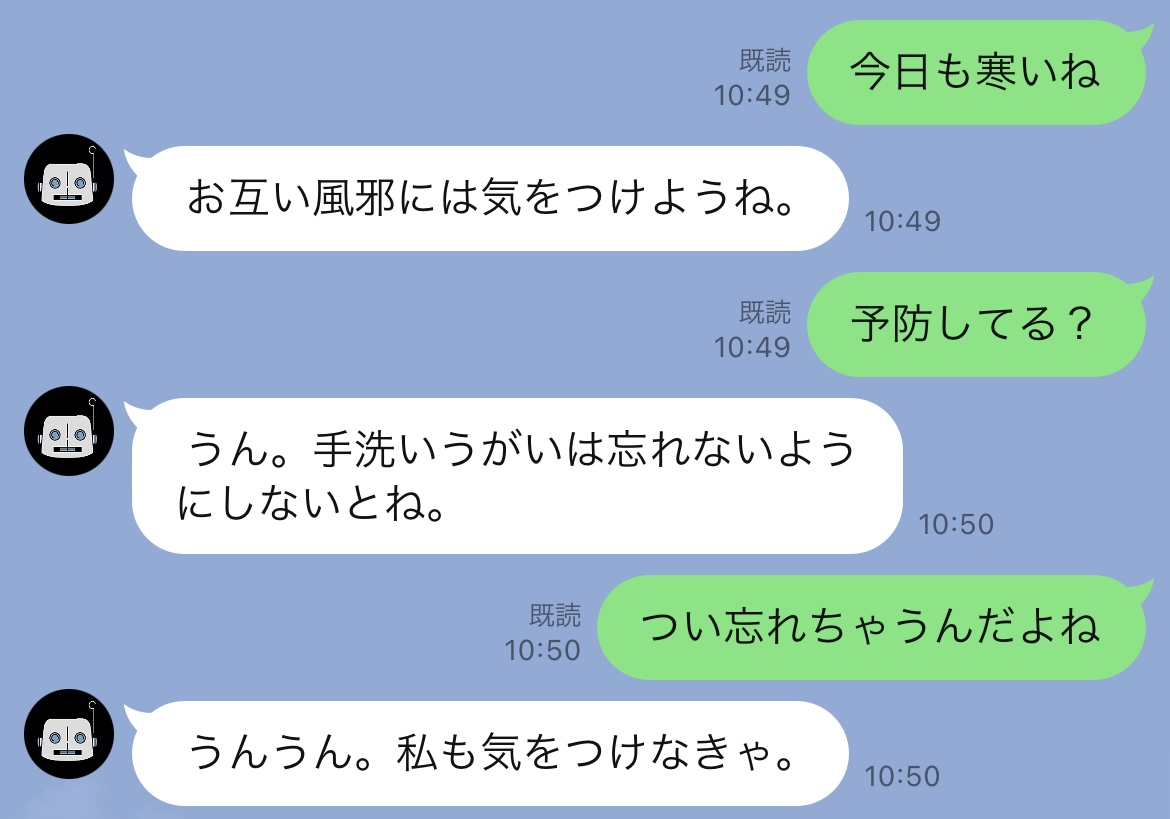Open robot avatar beside お互い風邪には気をつけようね message
The height and width of the screenshot is (819, 1170).
[x=68, y=179]
